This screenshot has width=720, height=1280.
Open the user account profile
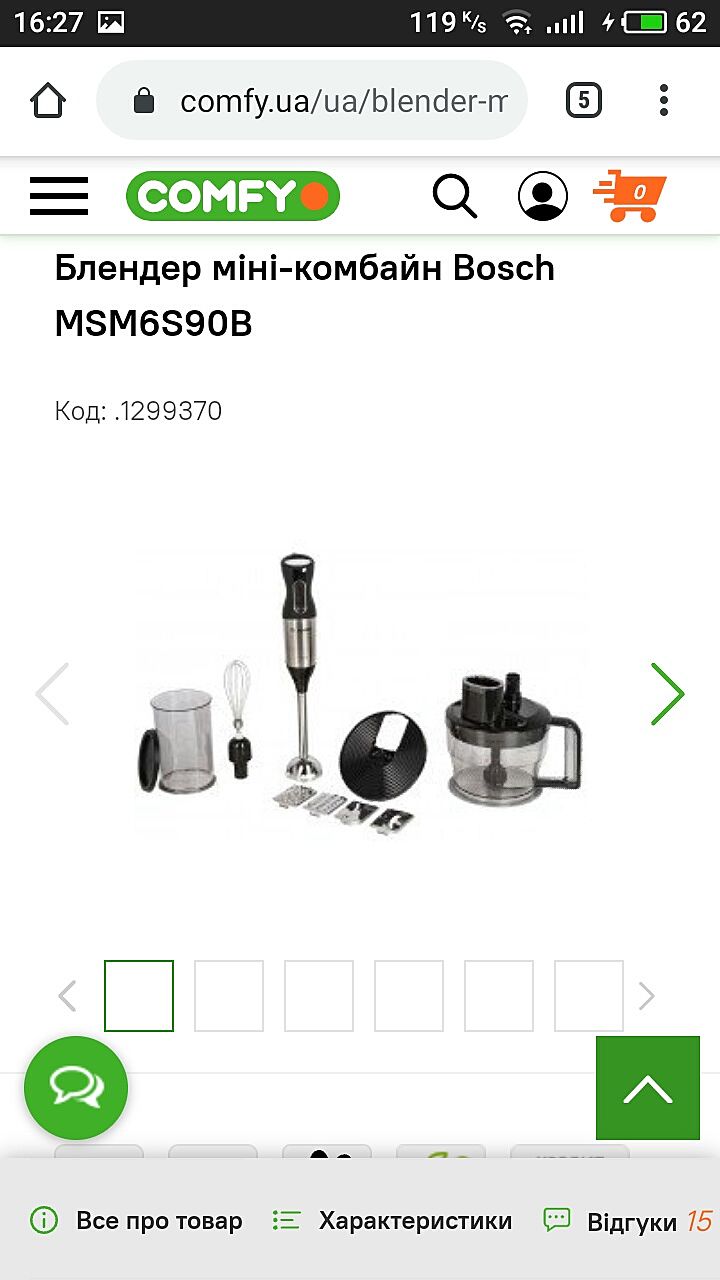click(542, 196)
